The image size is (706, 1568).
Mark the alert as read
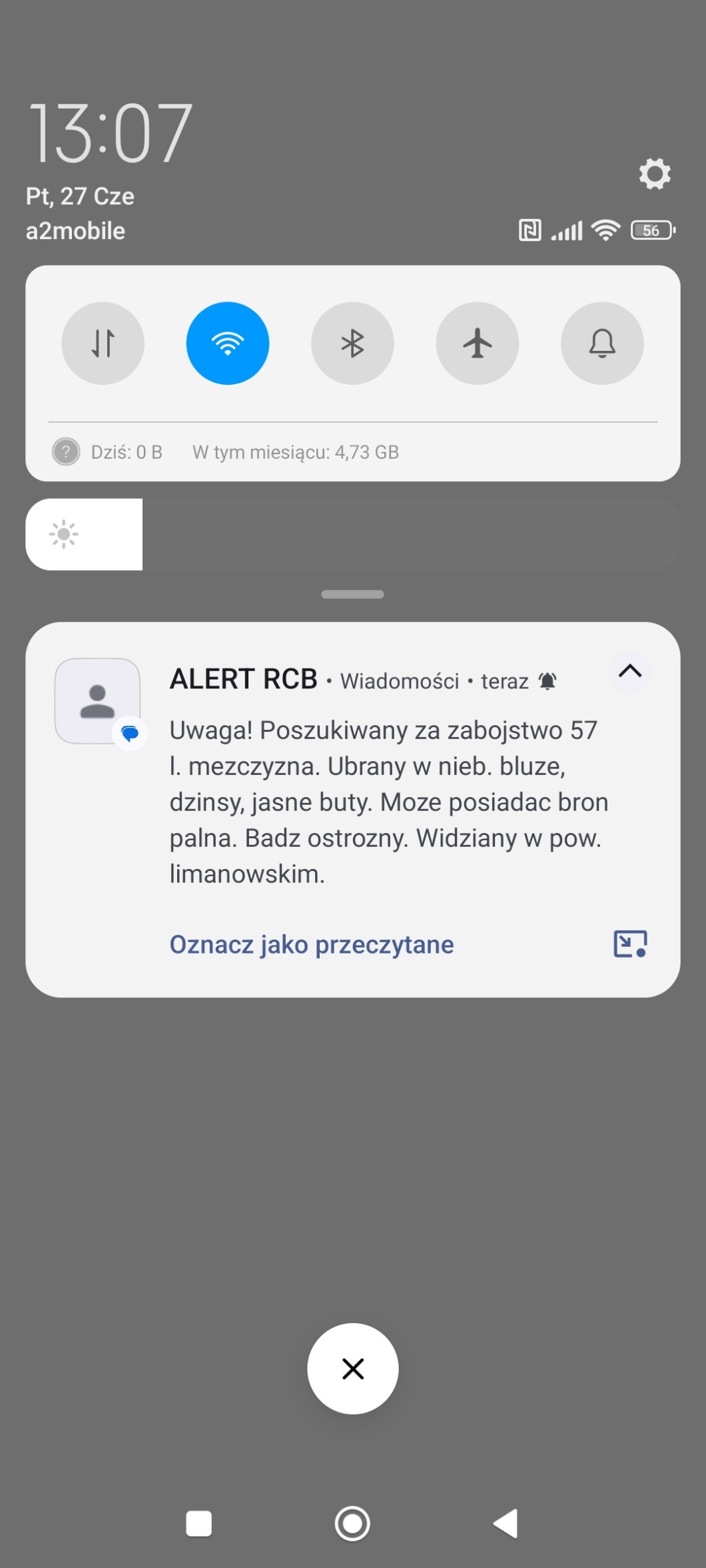click(x=312, y=945)
